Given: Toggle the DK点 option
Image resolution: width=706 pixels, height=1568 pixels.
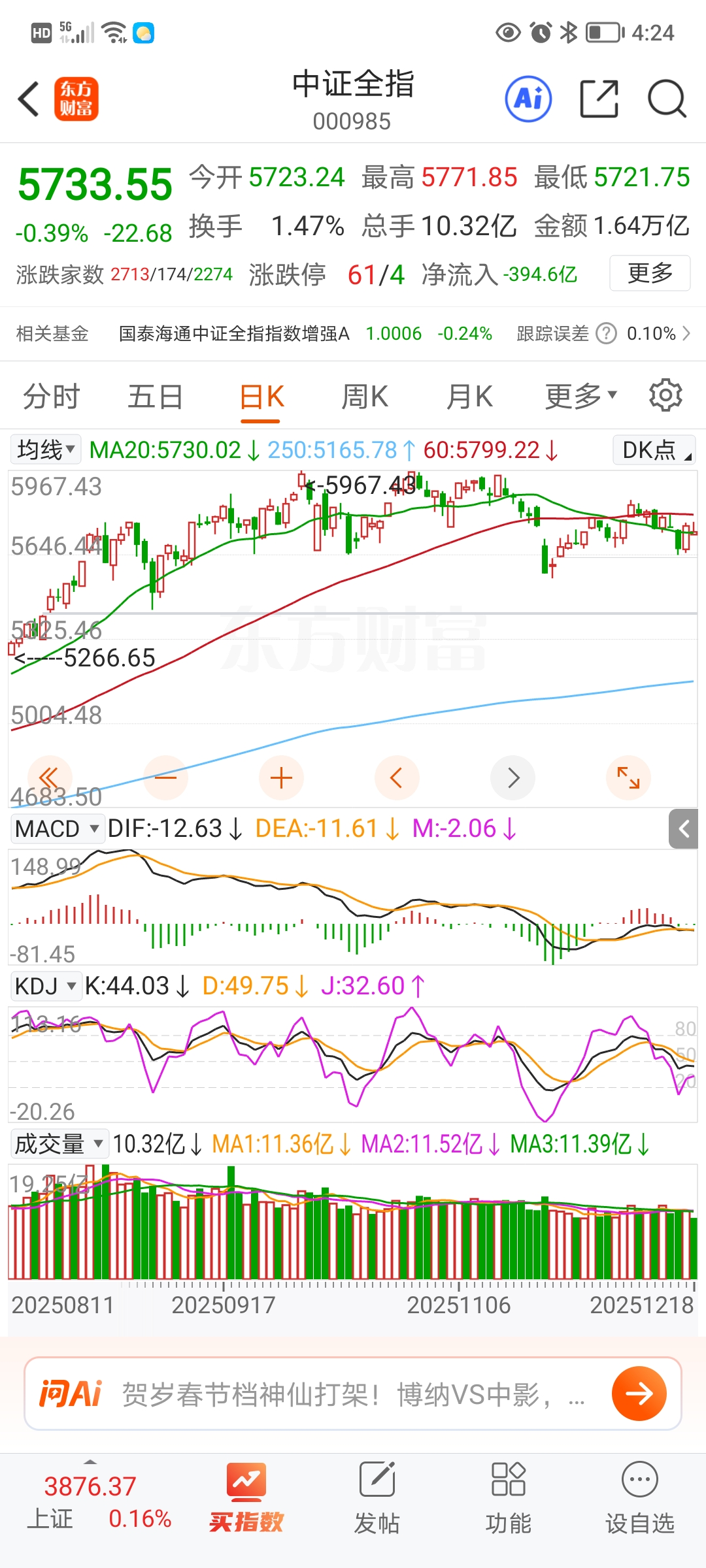Looking at the screenshot, I should point(654,450).
